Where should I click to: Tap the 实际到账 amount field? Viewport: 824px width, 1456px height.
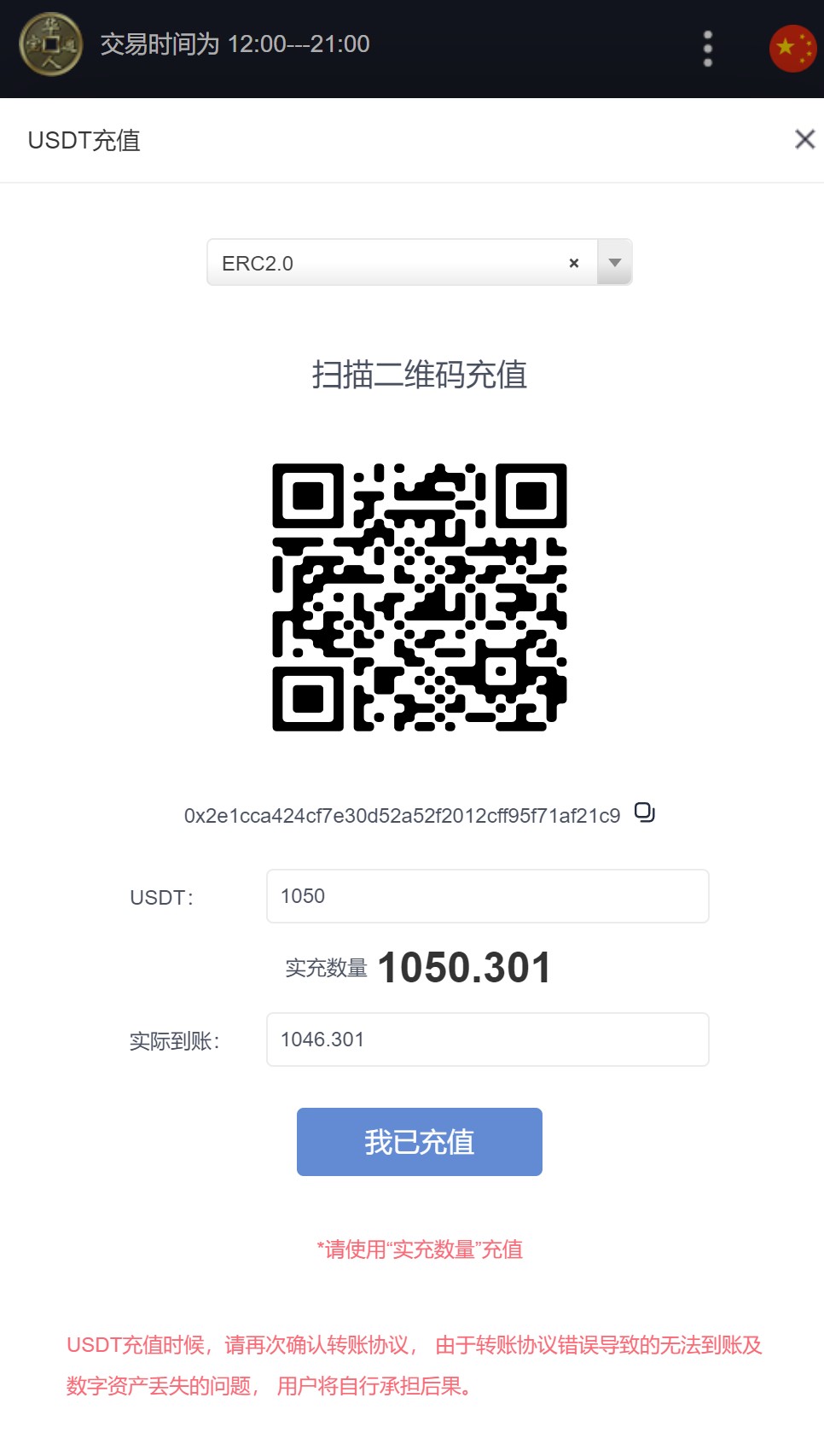pos(487,1040)
